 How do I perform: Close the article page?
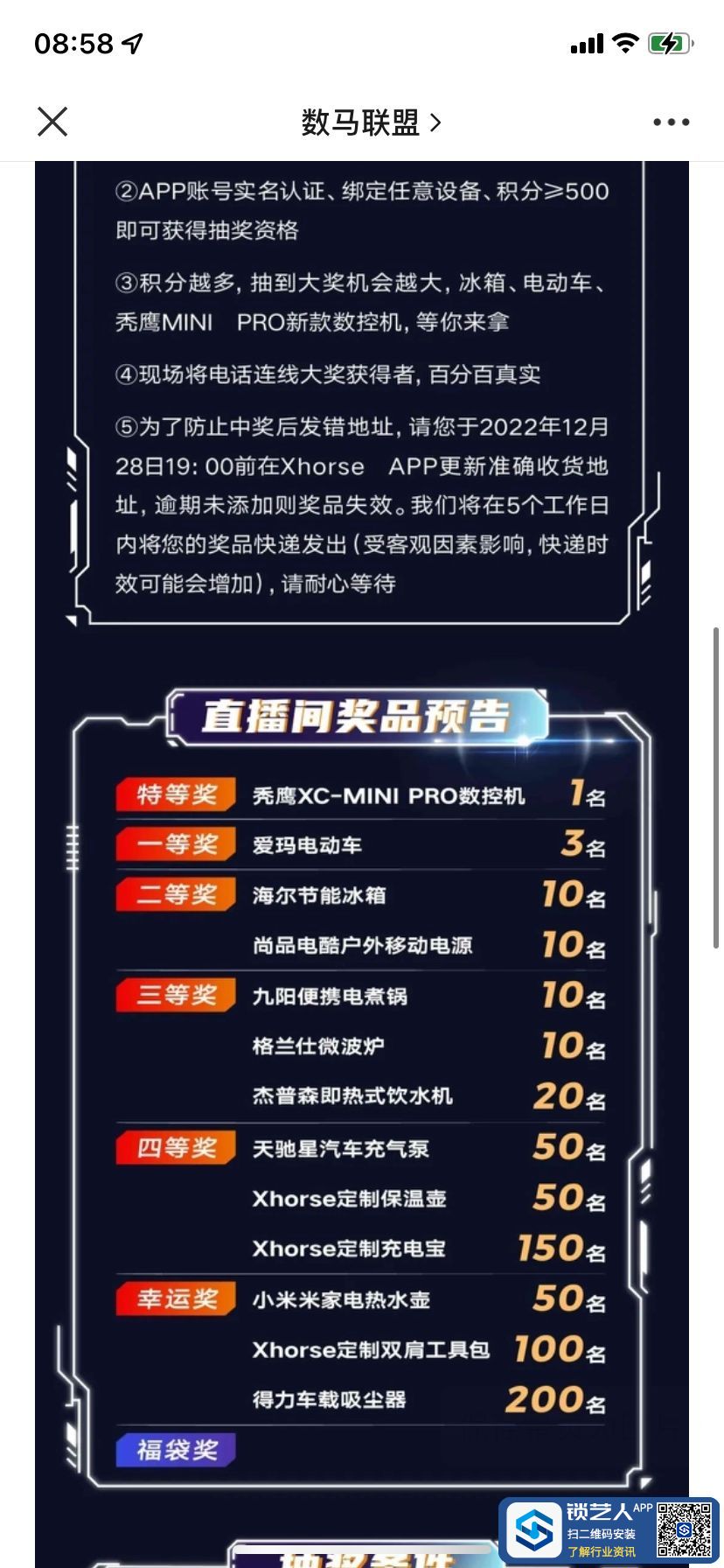[x=52, y=122]
